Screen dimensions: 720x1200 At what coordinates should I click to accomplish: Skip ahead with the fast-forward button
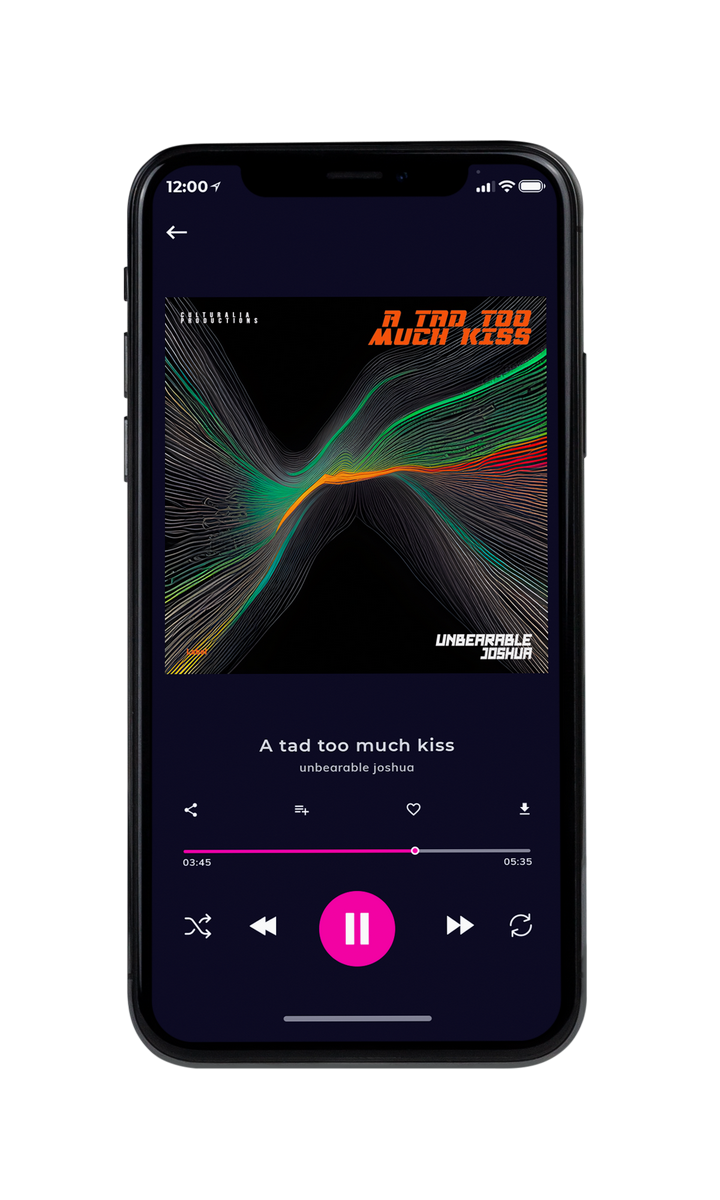coord(460,926)
